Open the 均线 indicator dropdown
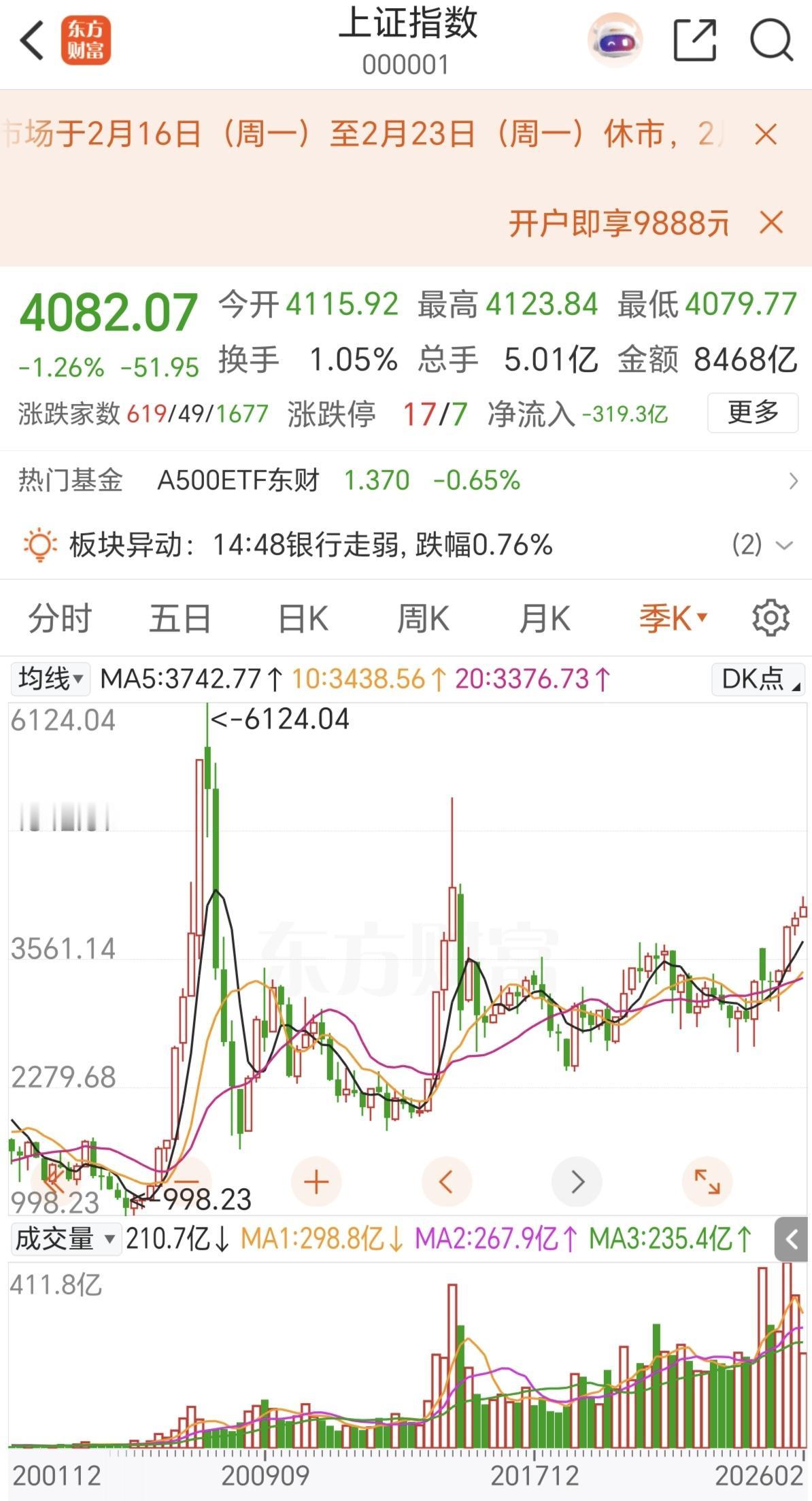 (x=49, y=677)
